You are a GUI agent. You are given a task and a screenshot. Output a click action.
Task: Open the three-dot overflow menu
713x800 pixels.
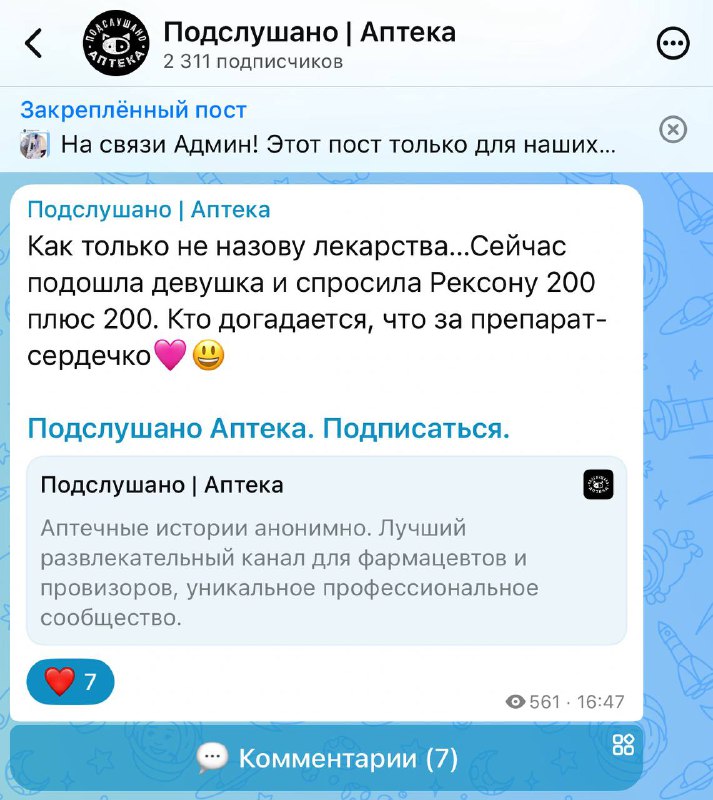tap(673, 44)
